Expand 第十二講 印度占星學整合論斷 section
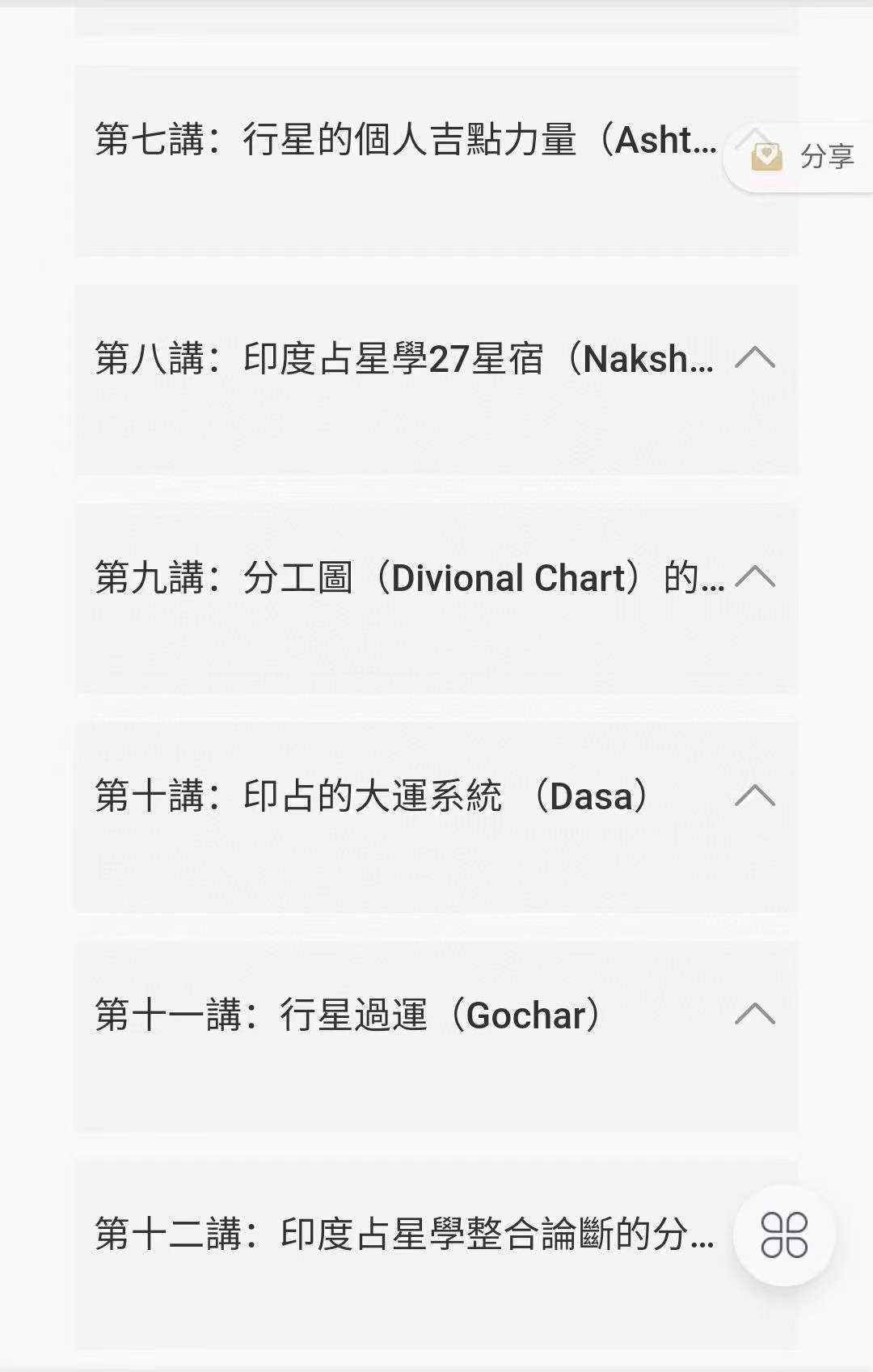This screenshot has width=873, height=1372. click(x=404, y=1235)
